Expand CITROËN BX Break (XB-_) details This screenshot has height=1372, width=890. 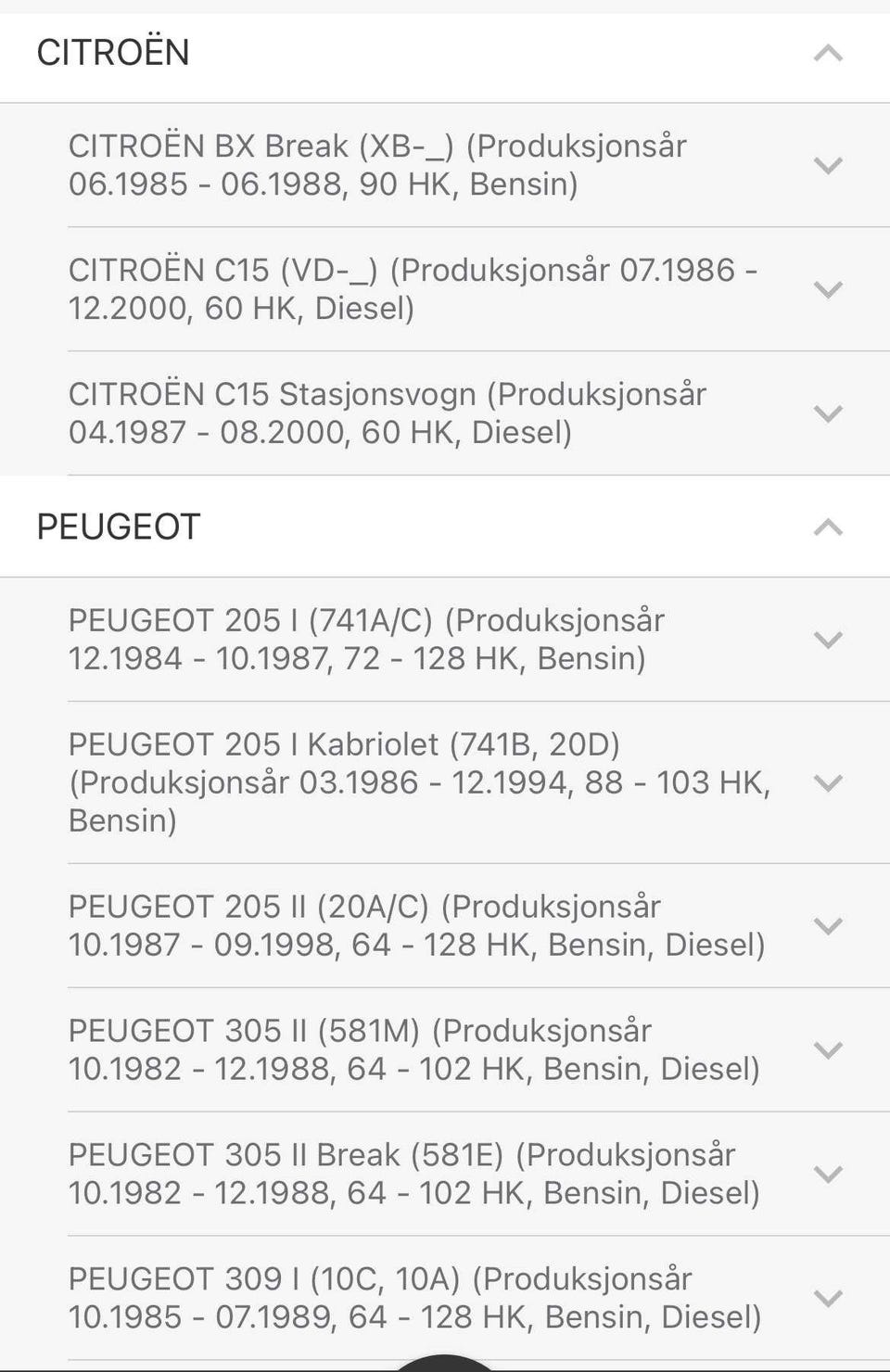[x=827, y=166]
